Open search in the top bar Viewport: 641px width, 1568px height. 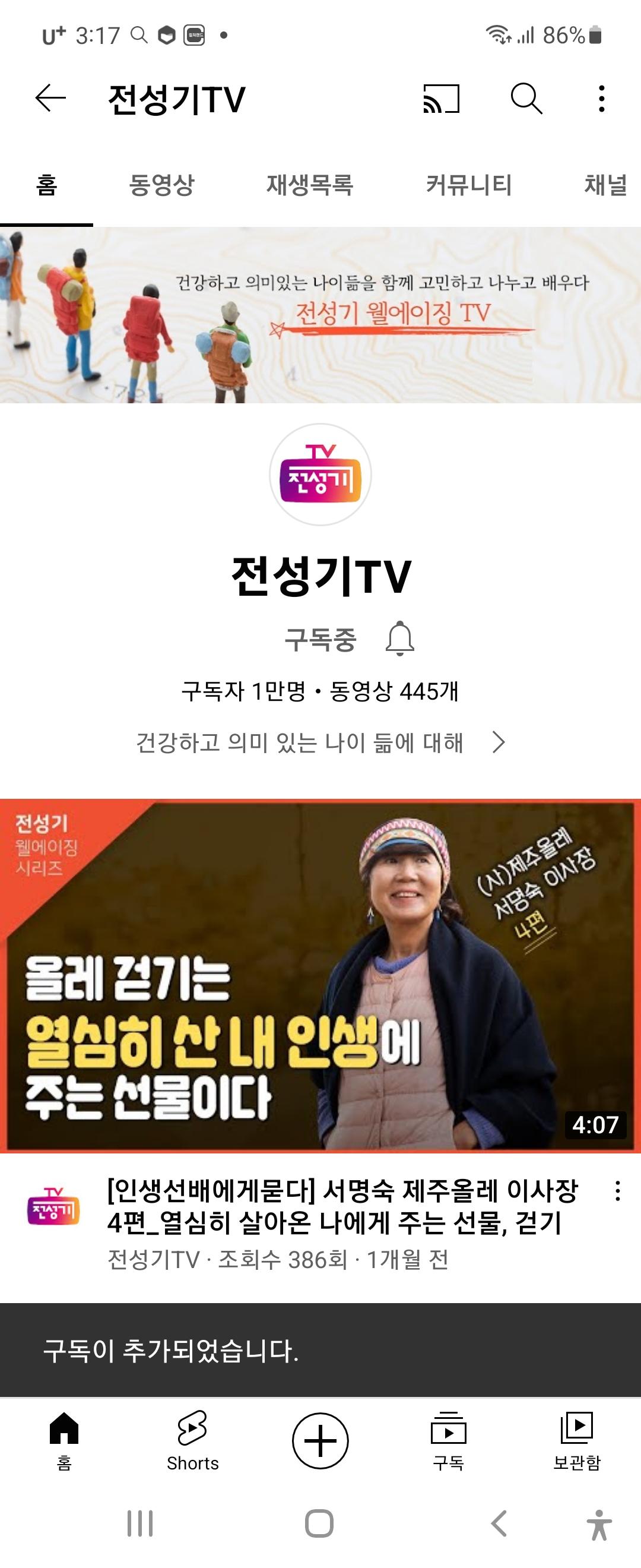[x=526, y=99]
